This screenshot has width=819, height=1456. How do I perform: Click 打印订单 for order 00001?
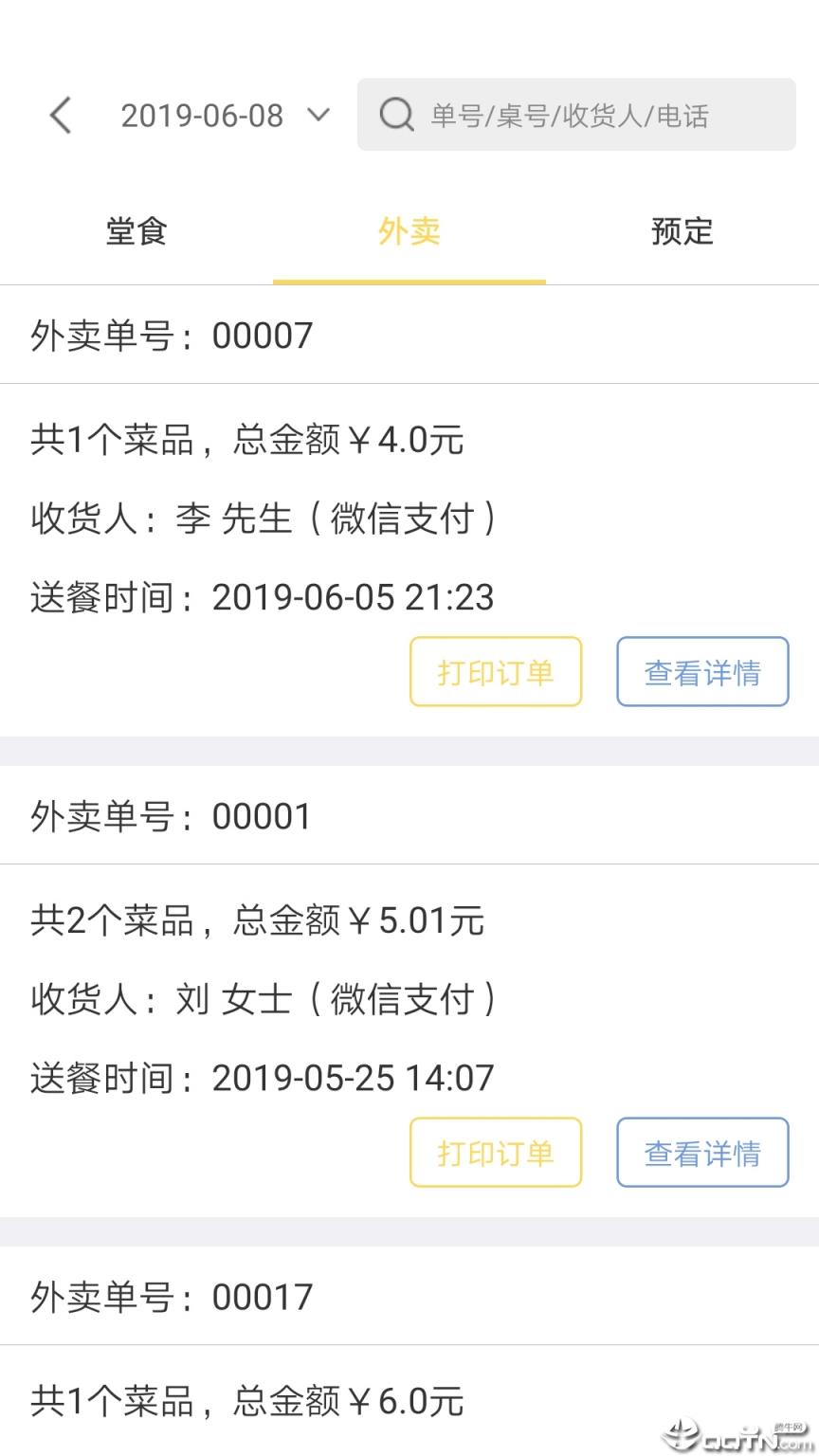click(x=496, y=1153)
